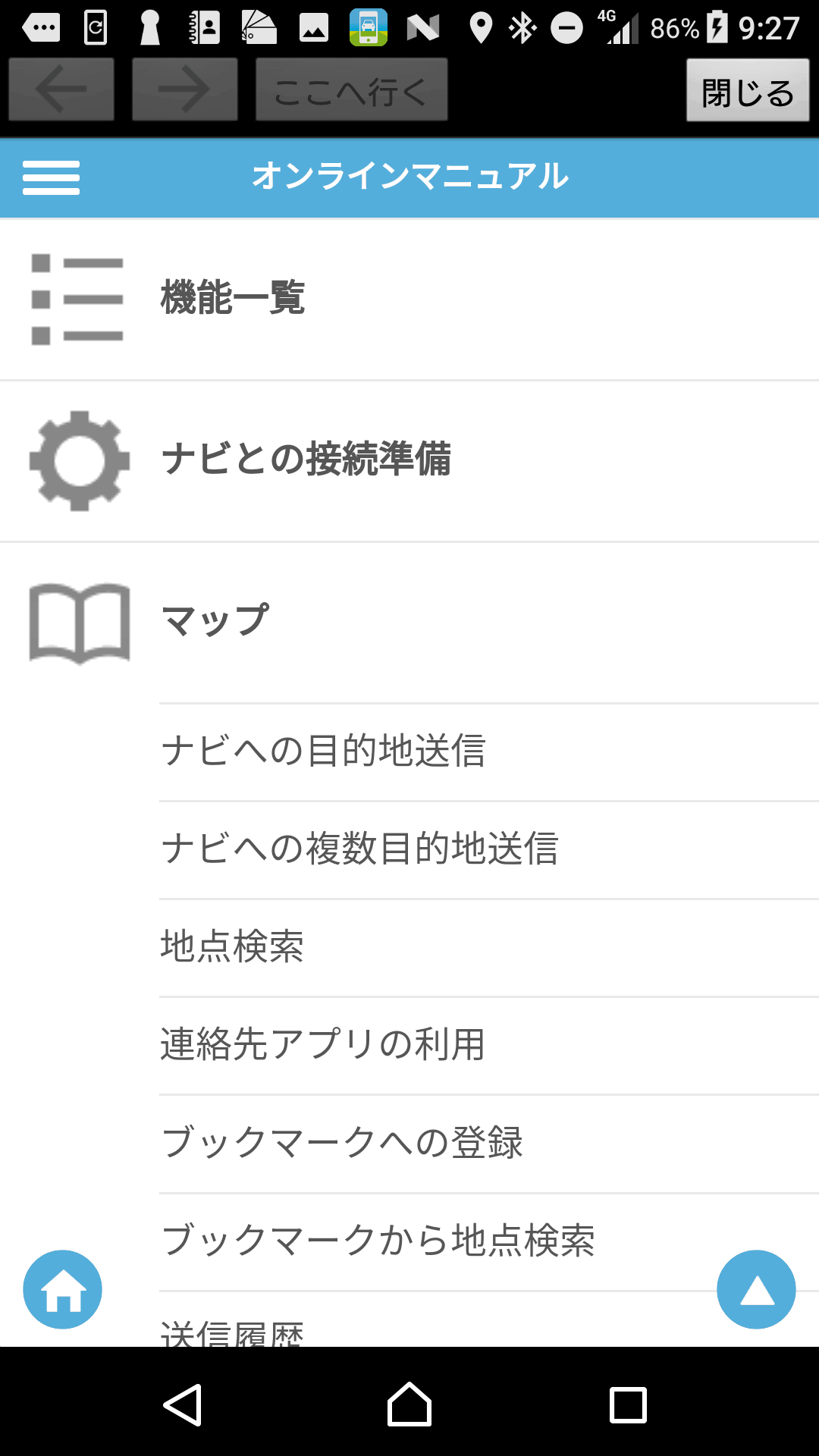This screenshot has width=819, height=1456.
Task: Open 連絡先アプリの利用 entry
Action: pos(489,1046)
